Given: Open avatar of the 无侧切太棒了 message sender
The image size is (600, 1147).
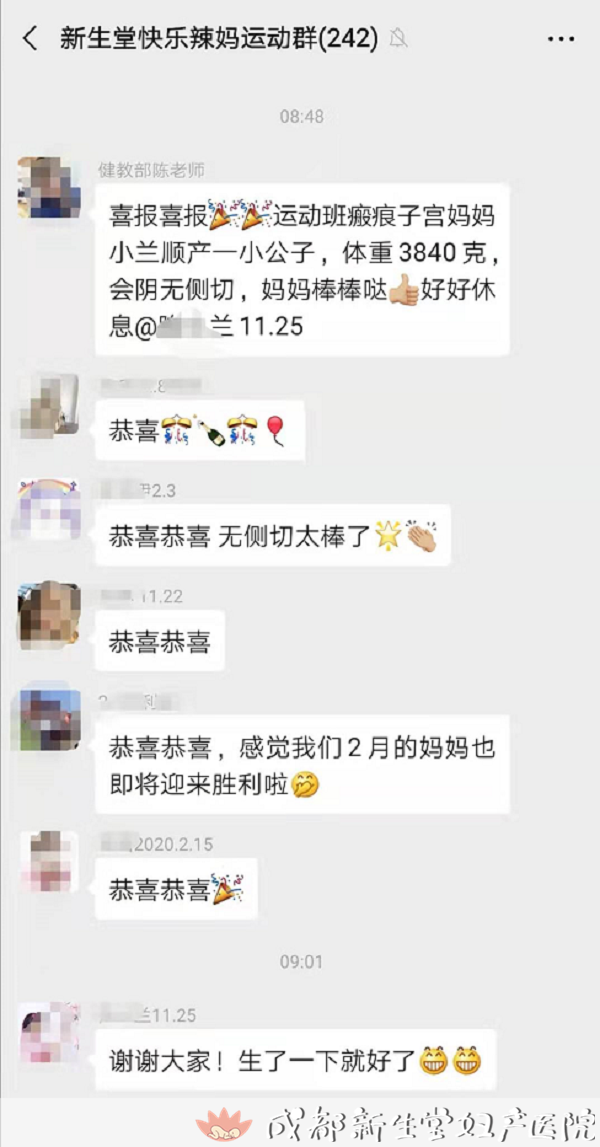Looking at the screenshot, I should pyautogui.click(x=50, y=510).
